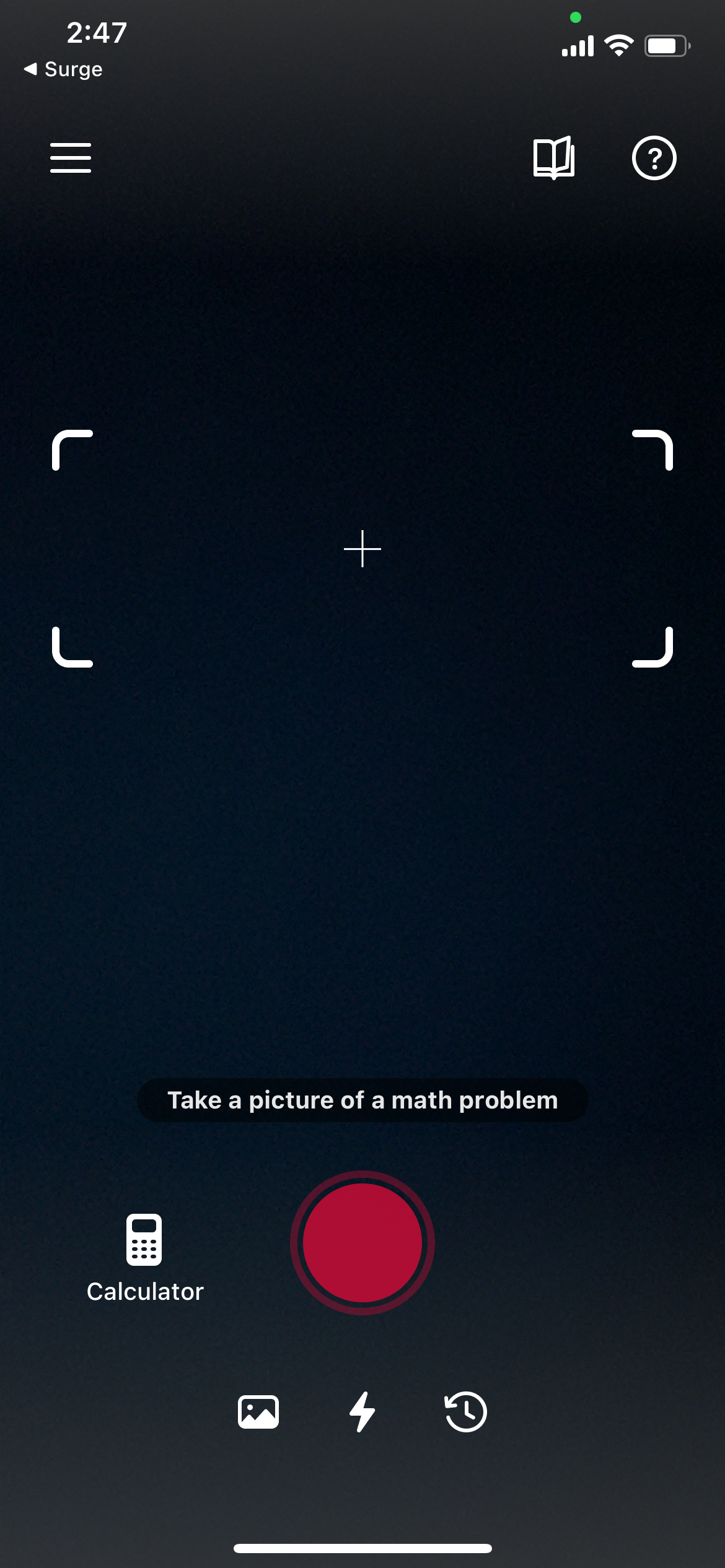725x1568 pixels.
Task: Capture the math problem photo
Action: 362,1243
